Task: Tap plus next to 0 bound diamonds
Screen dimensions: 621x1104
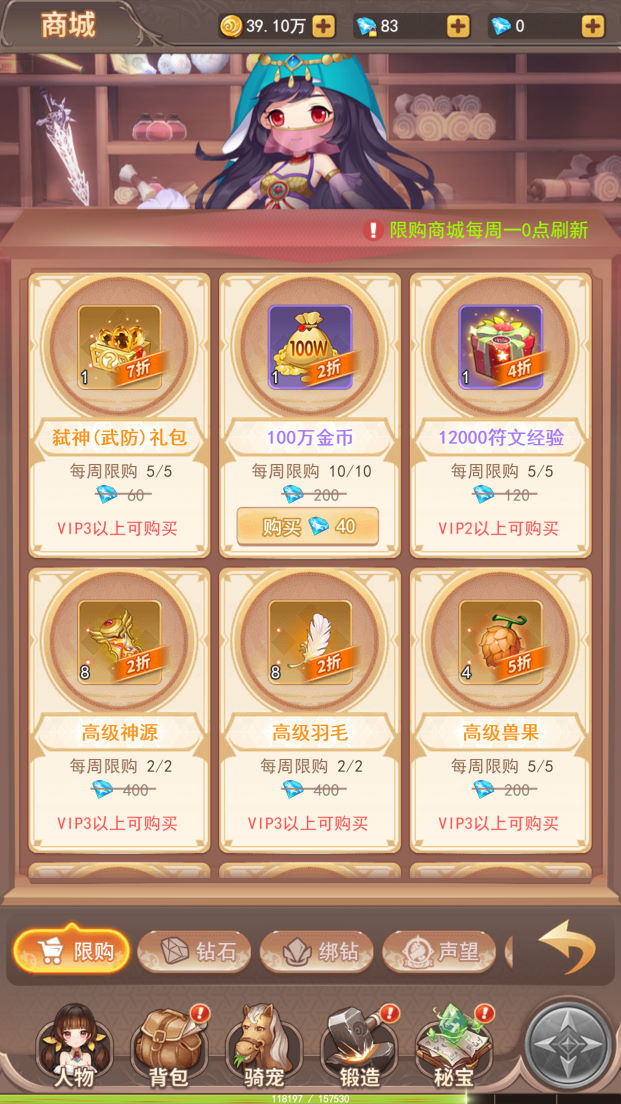Action: click(x=593, y=26)
